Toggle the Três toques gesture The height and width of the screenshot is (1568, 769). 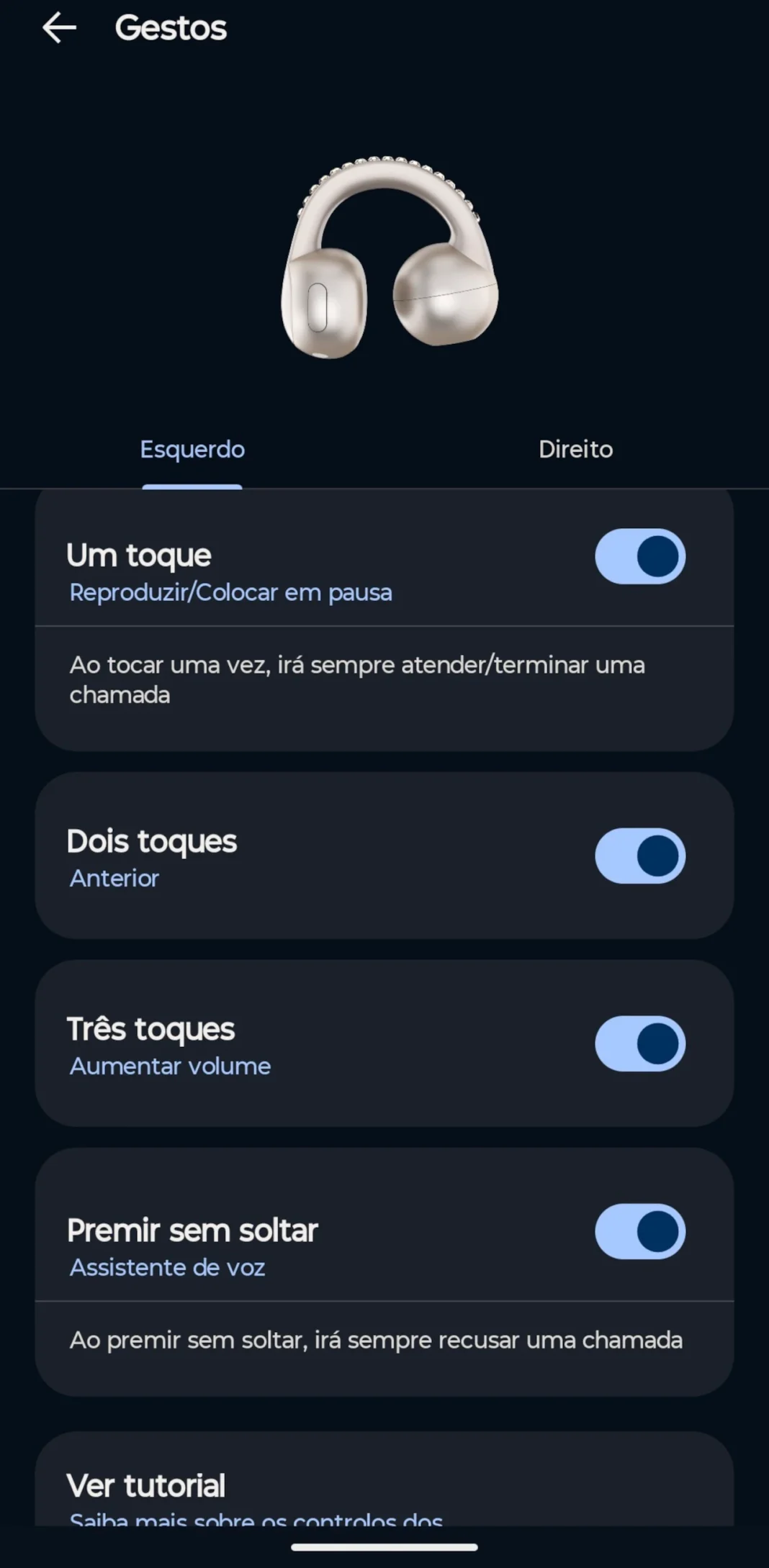pos(639,1042)
